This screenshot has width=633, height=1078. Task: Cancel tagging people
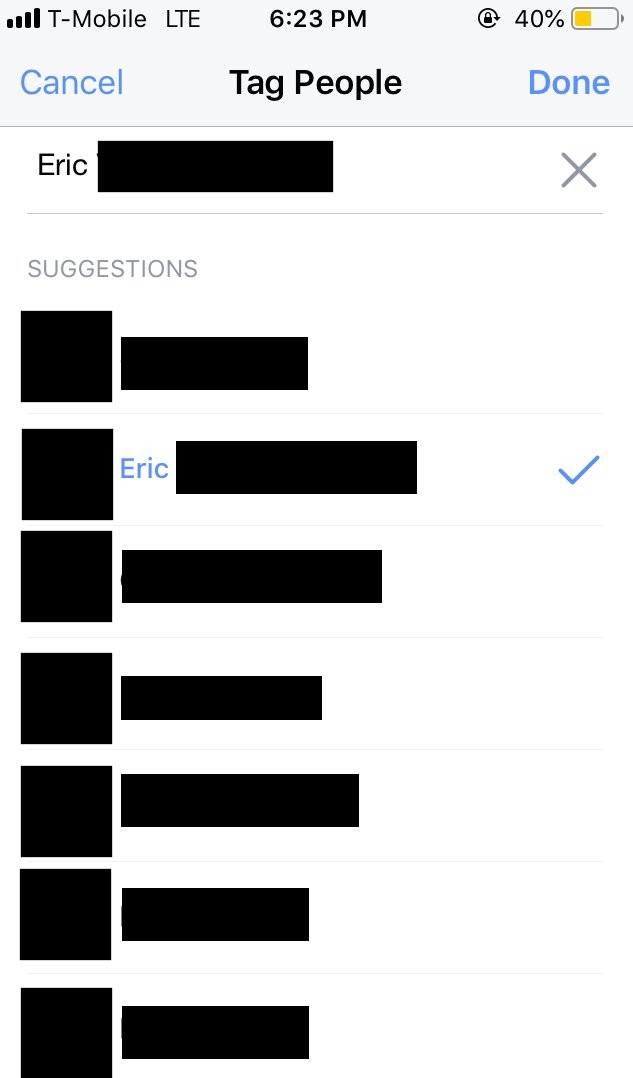tap(71, 82)
